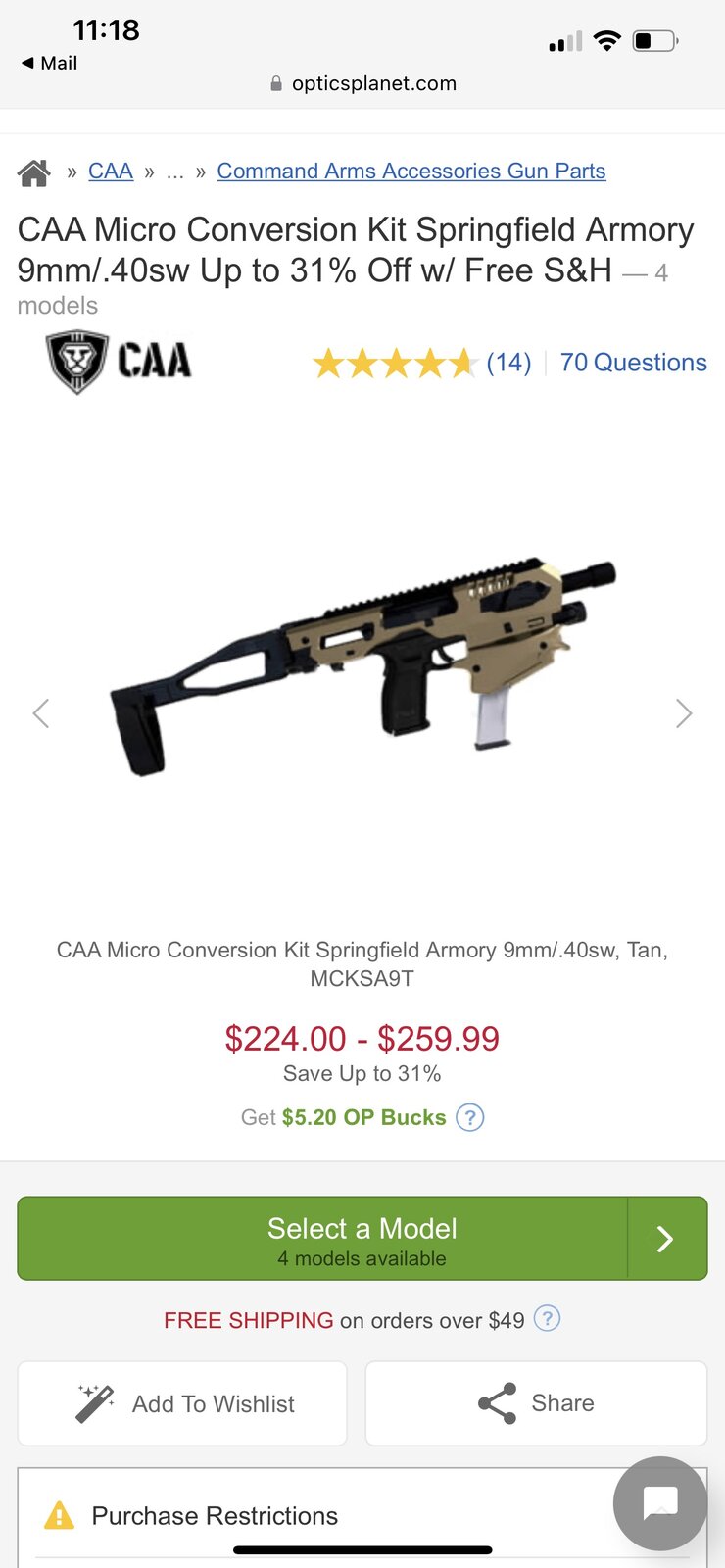Open the live chat bubble
Image resolution: width=725 pixels, height=1568 pixels.
[660, 1503]
